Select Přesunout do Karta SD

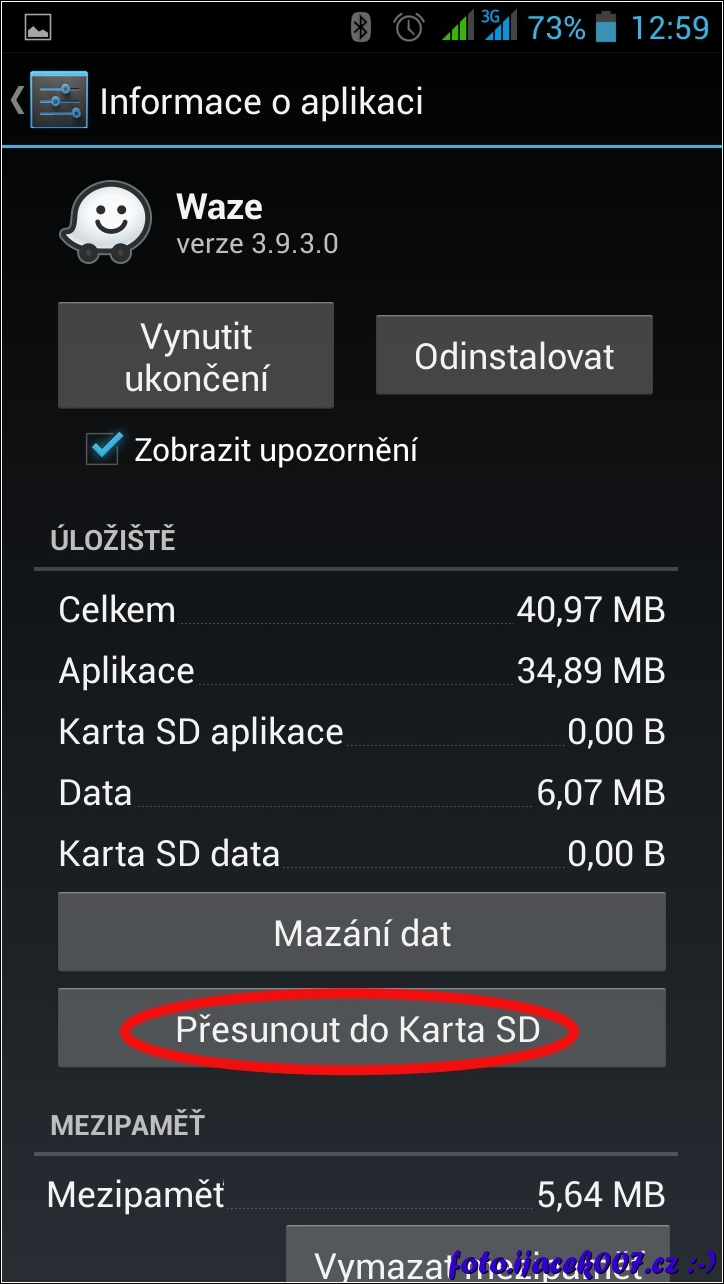click(x=361, y=1029)
